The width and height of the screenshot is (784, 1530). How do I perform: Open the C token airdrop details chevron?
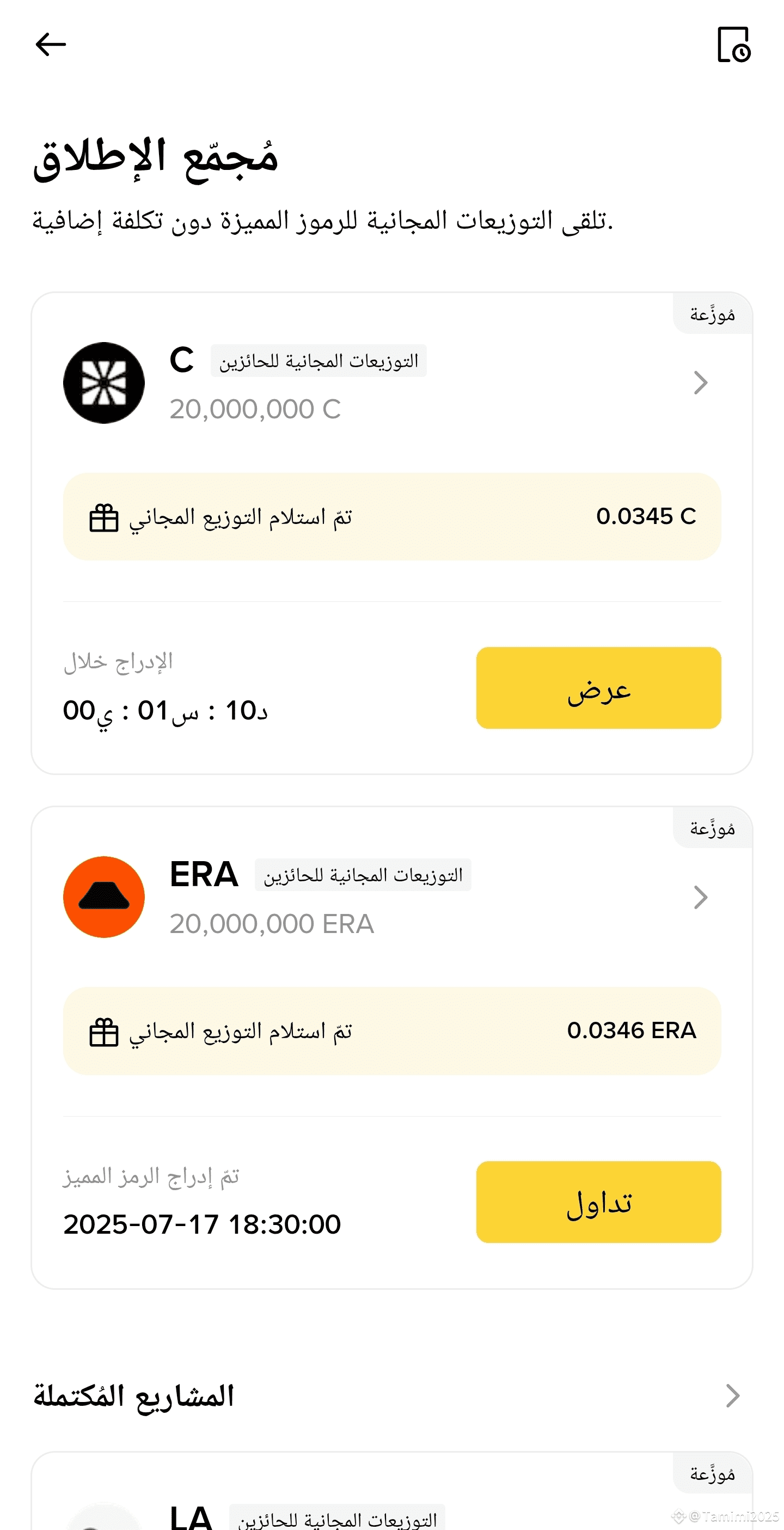(x=700, y=382)
